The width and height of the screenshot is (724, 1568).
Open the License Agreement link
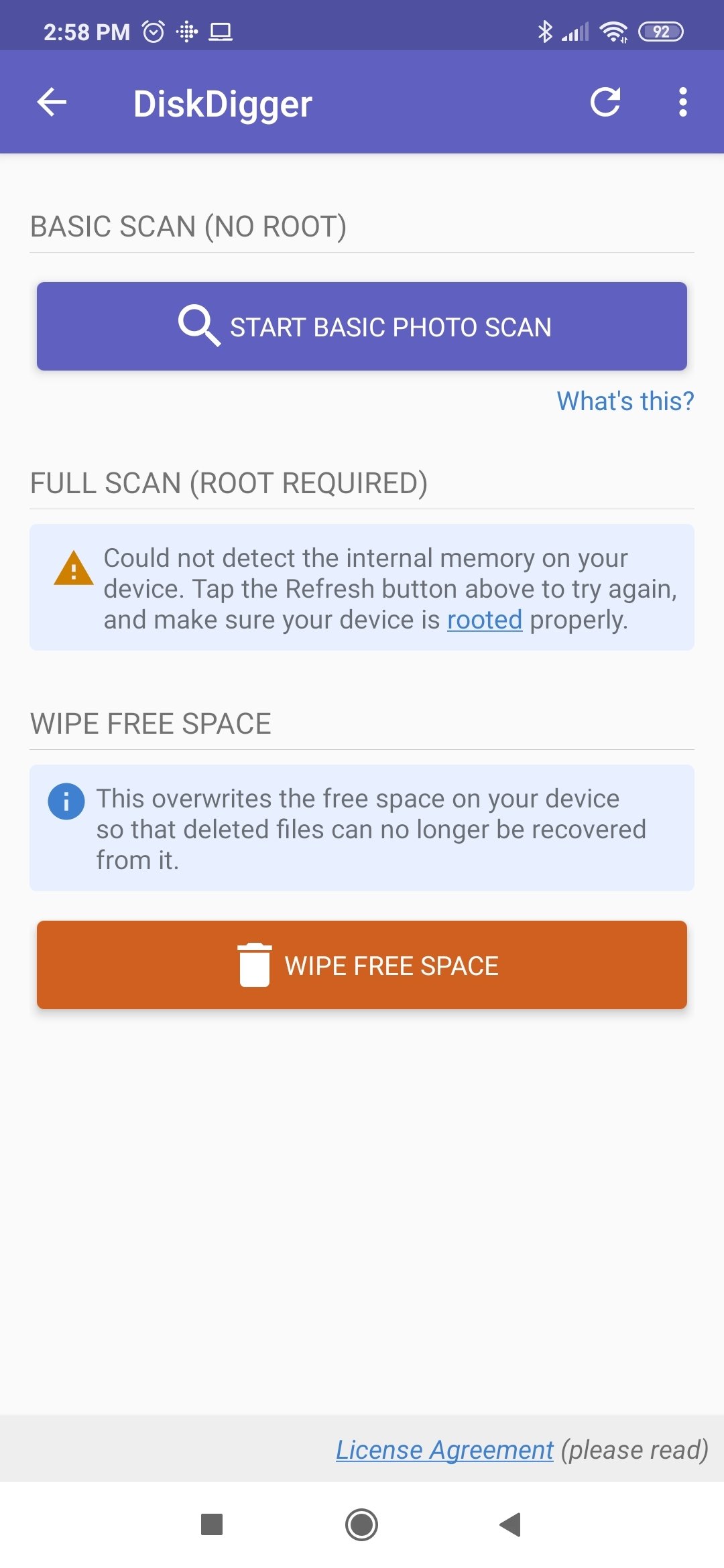pos(444,1450)
